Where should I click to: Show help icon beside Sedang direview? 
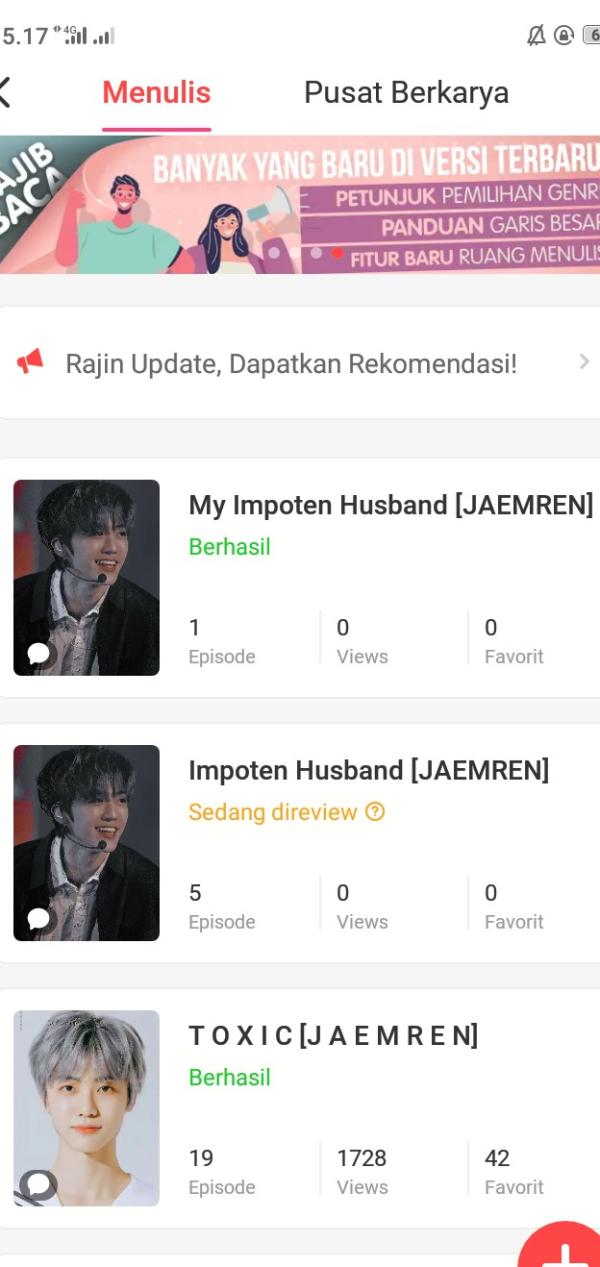pyautogui.click(x=375, y=812)
